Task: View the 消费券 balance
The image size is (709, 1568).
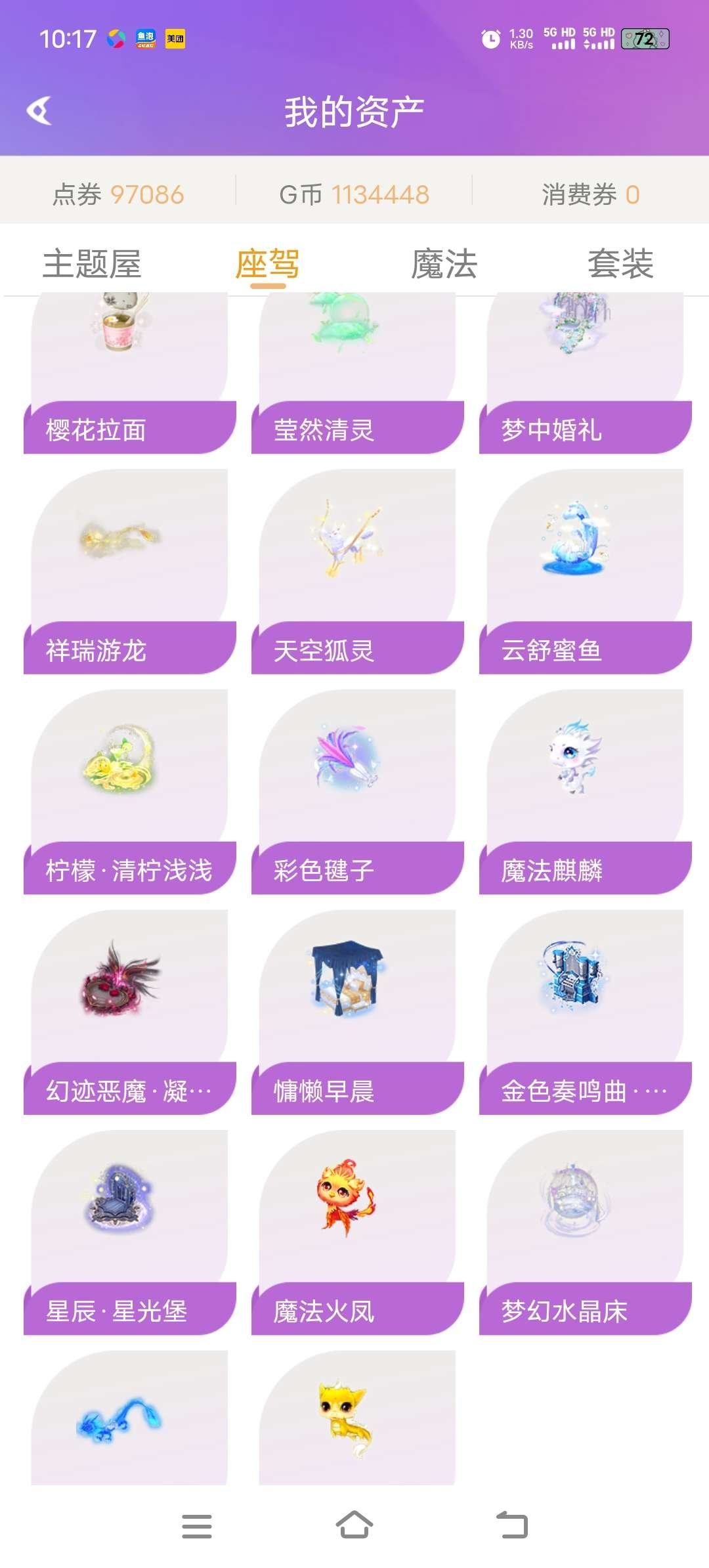Action: (x=590, y=194)
